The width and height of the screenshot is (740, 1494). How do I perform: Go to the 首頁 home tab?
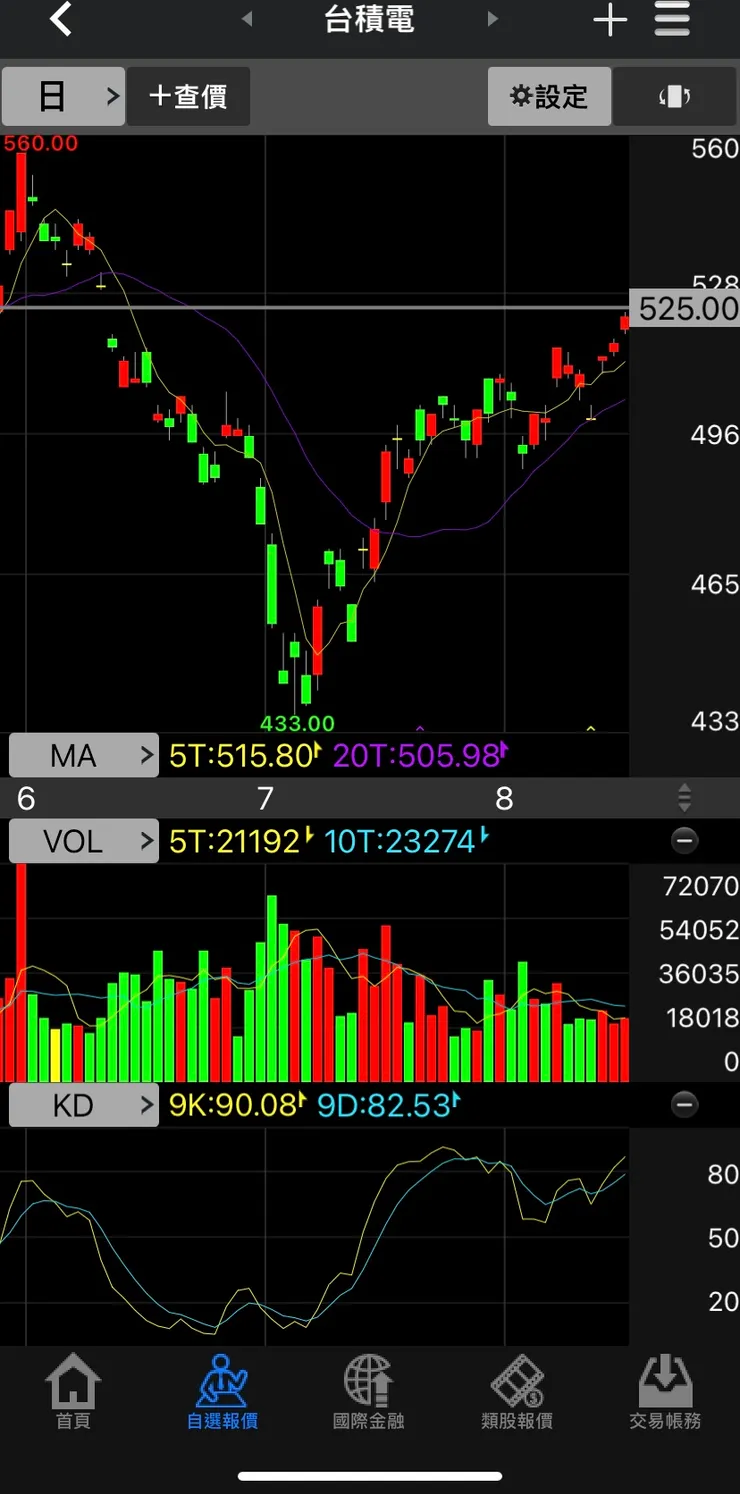tap(73, 1392)
